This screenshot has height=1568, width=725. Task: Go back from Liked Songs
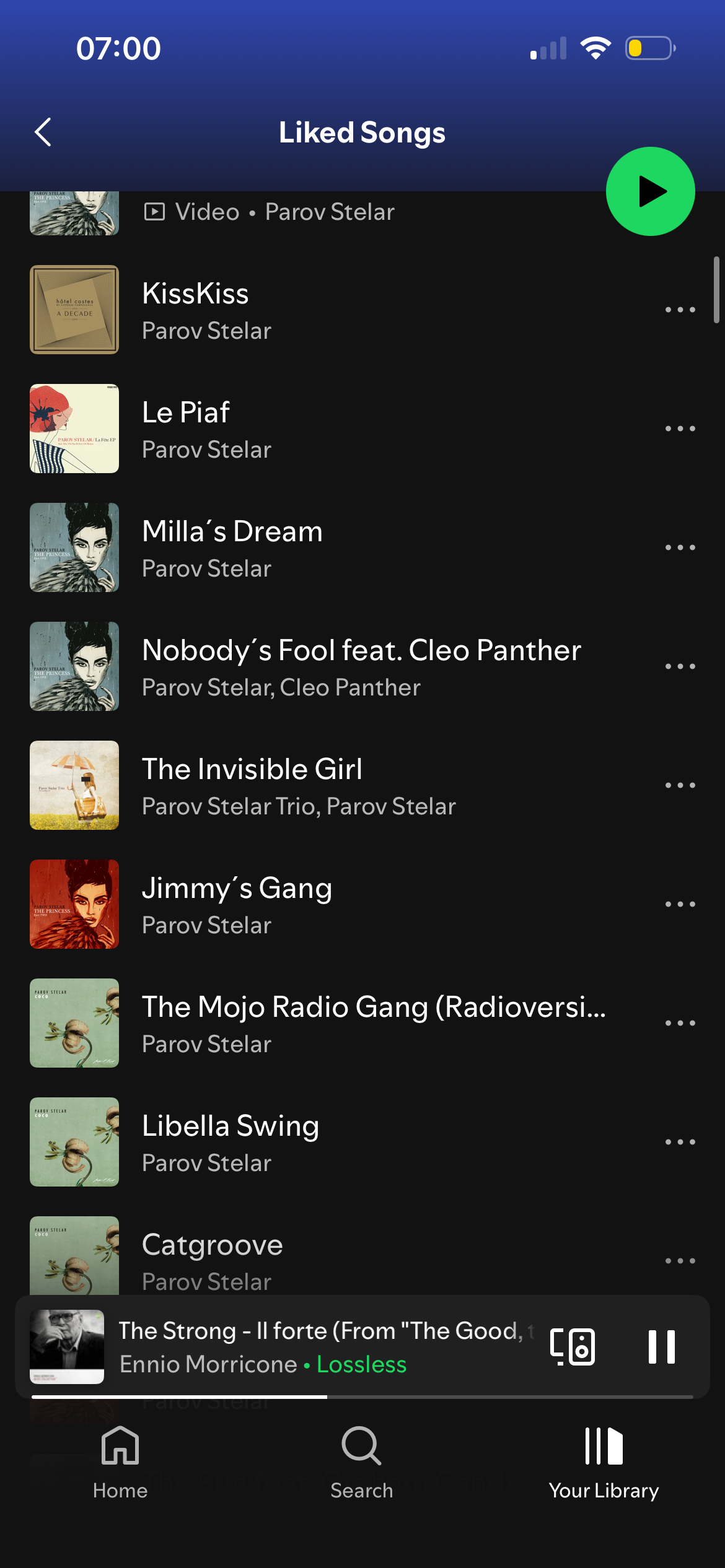pos(43,133)
